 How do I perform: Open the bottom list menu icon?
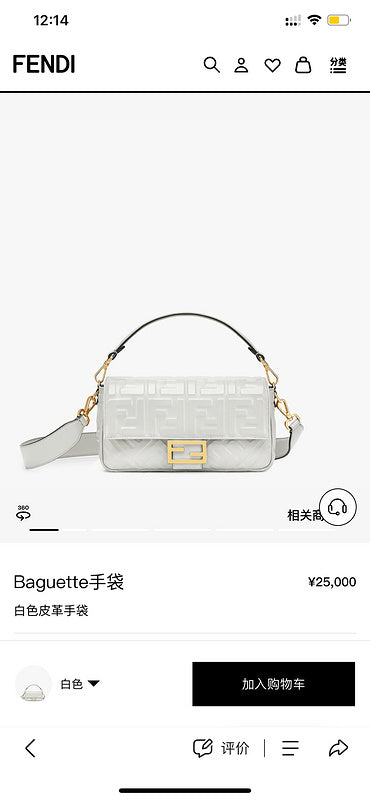[x=290, y=748]
